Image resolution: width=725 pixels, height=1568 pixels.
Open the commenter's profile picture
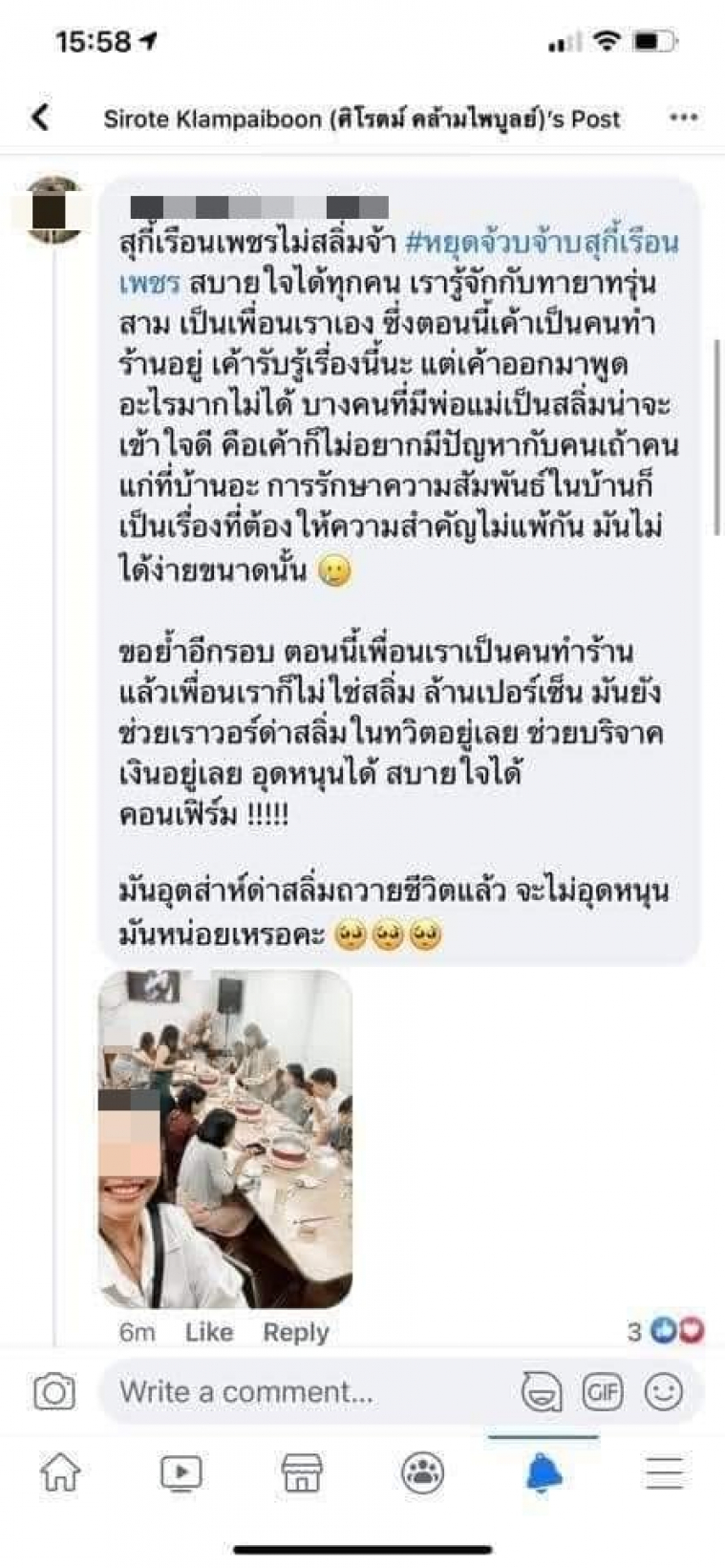[x=54, y=209]
